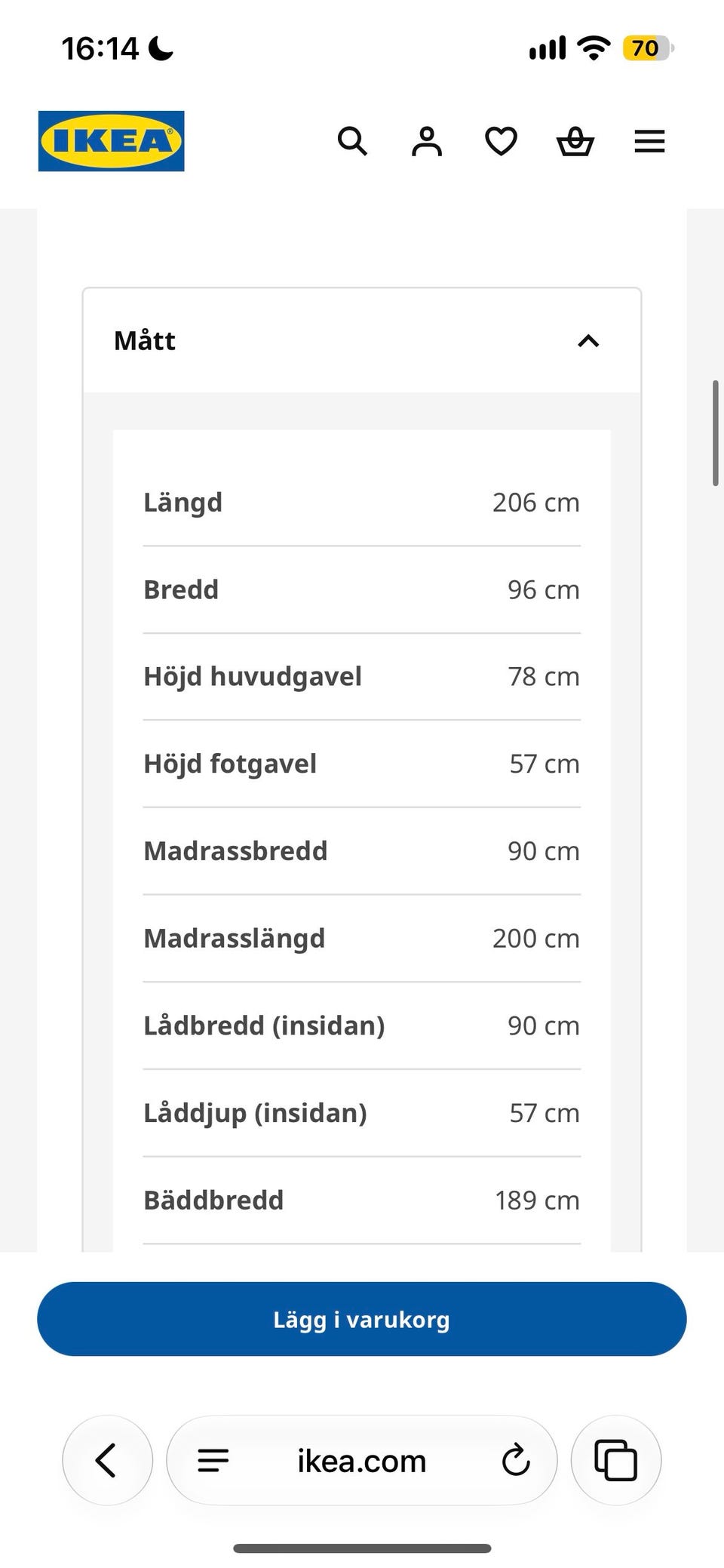Collapse the Mått section
Viewport: 724px width, 1568px height.
click(x=362, y=340)
